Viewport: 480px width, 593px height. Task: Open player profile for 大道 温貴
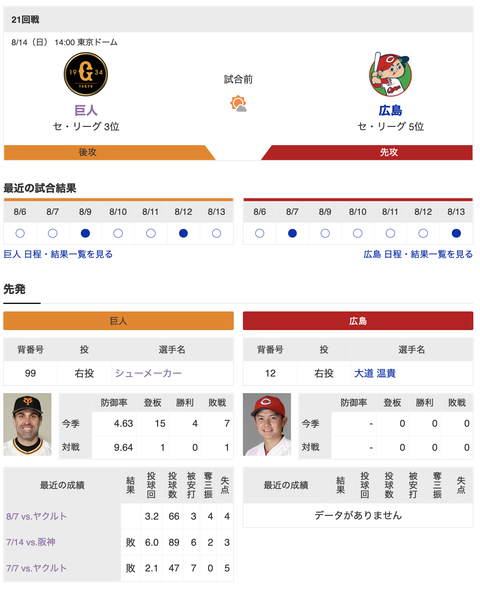click(x=374, y=373)
